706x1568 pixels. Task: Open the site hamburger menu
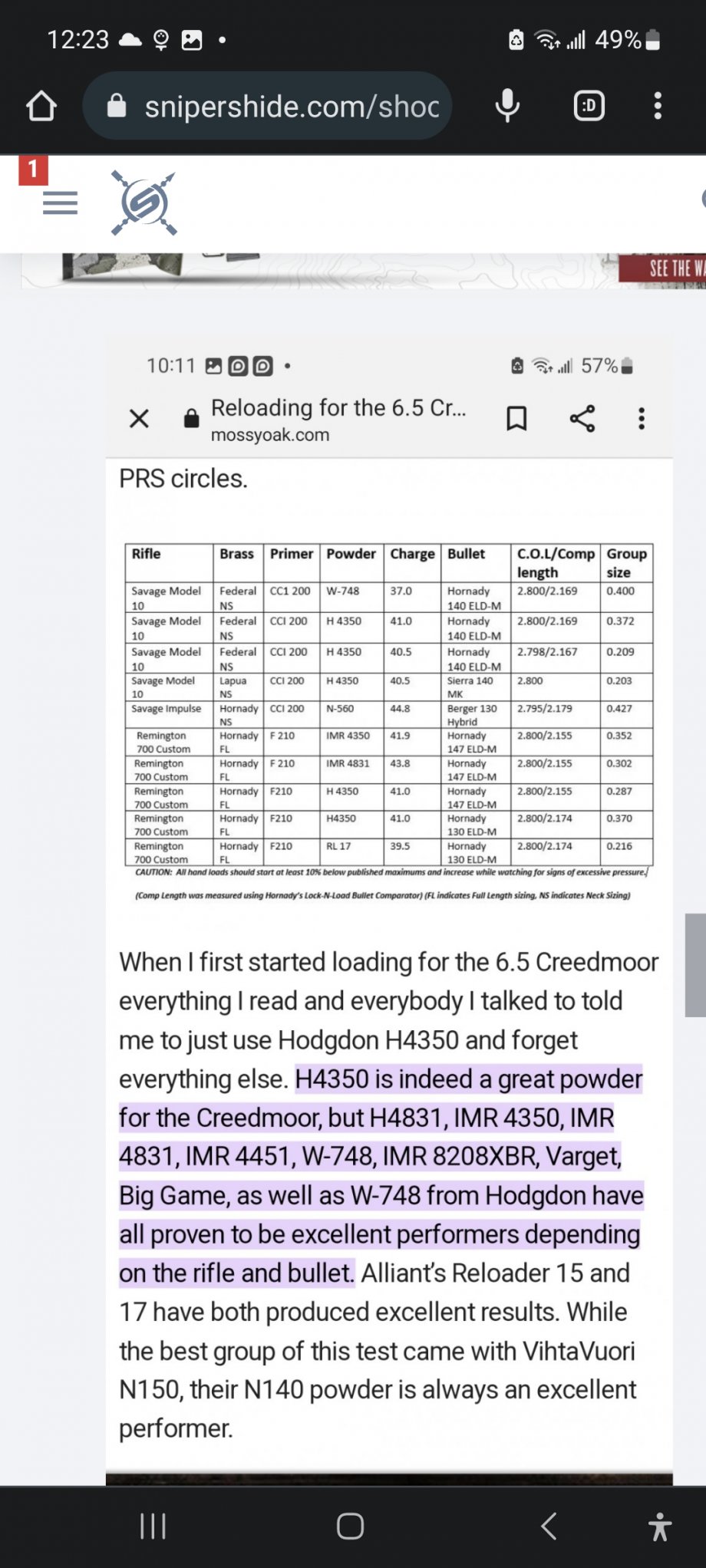[x=60, y=203]
